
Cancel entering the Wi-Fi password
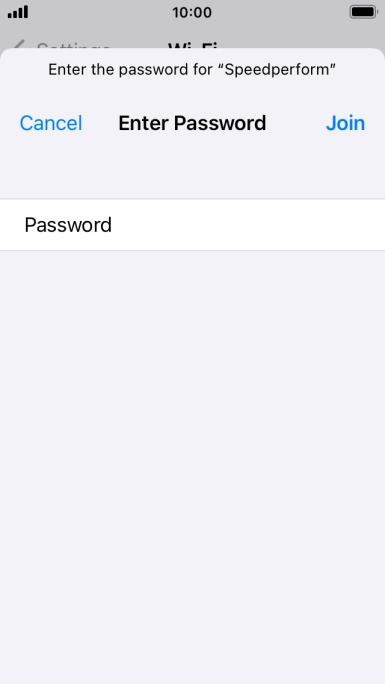(x=51, y=123)
